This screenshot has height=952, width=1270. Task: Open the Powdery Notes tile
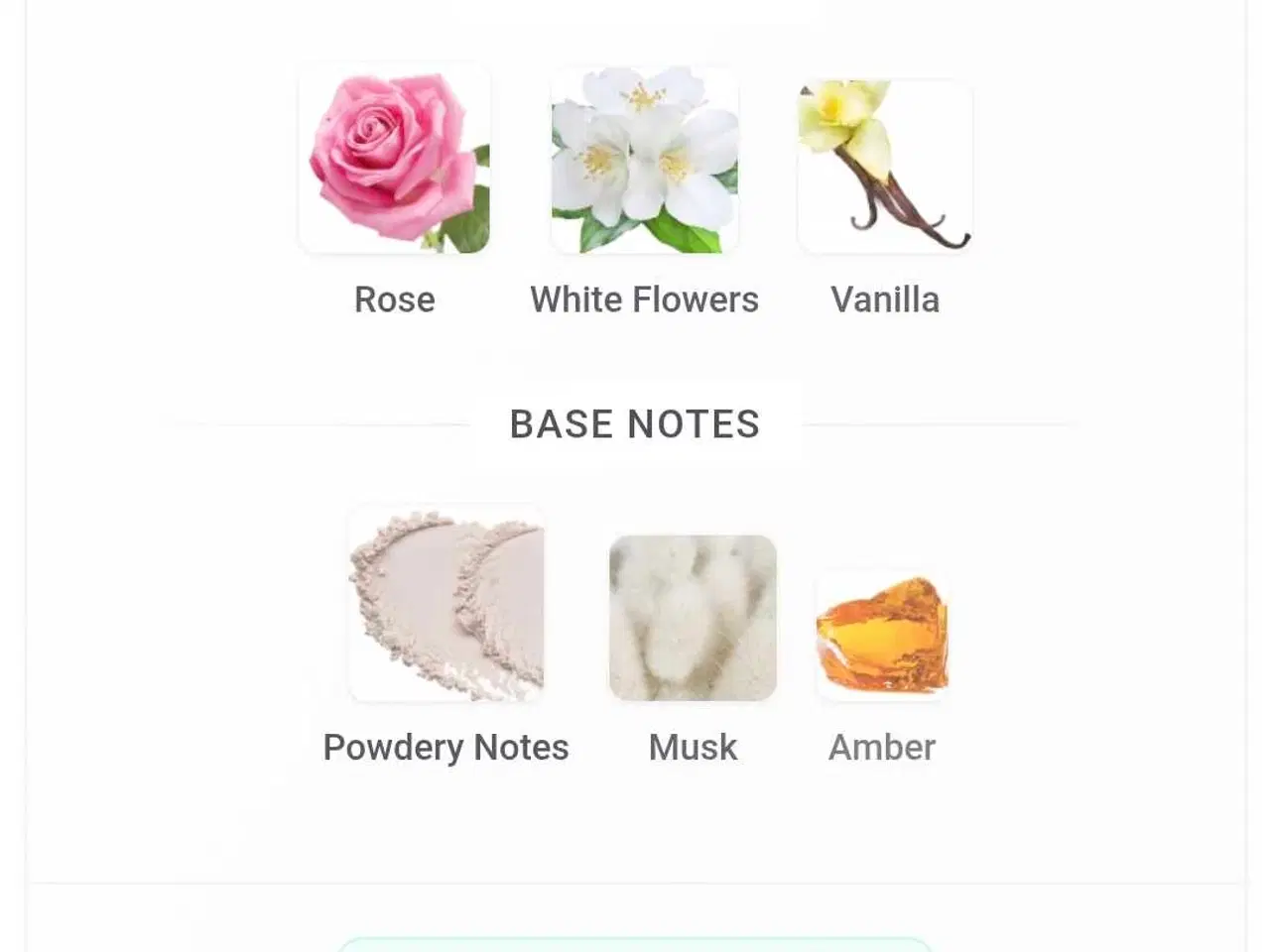pos(445,605)
